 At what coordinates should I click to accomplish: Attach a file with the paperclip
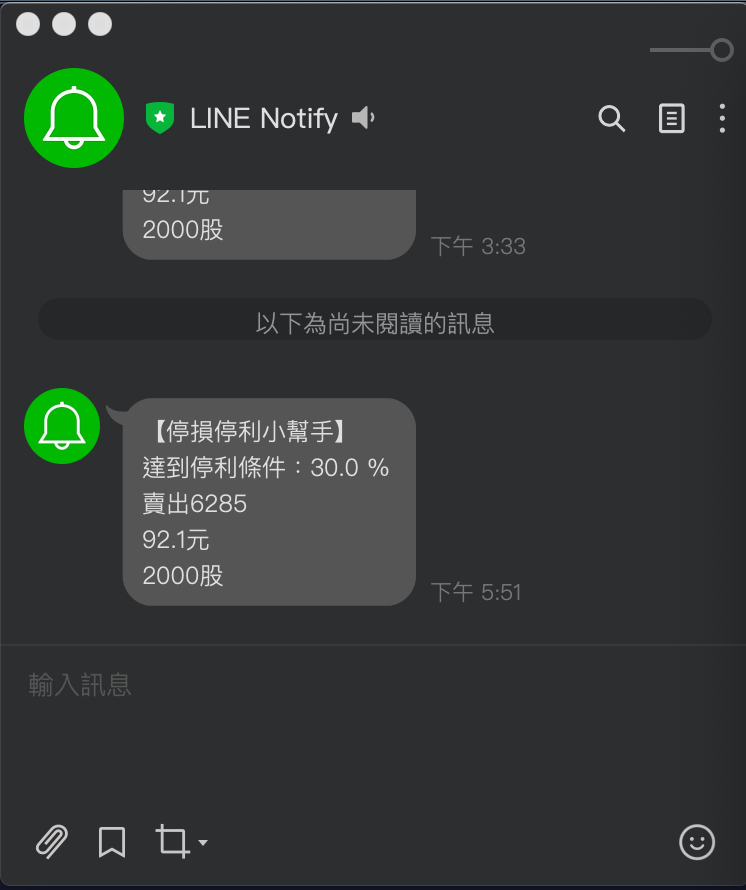tap(51, 842)
